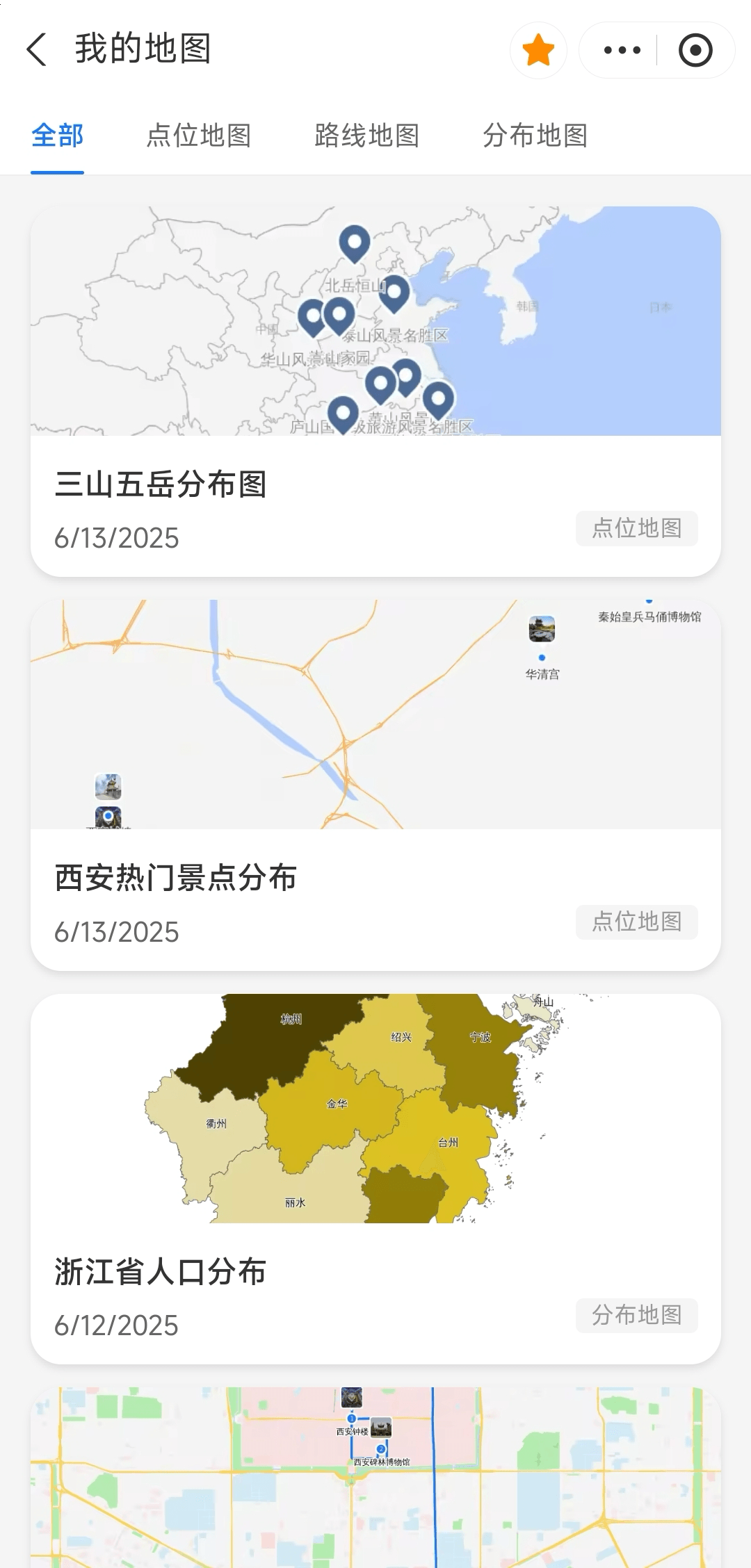Toggle the orange favorite star

coord(538,49)
